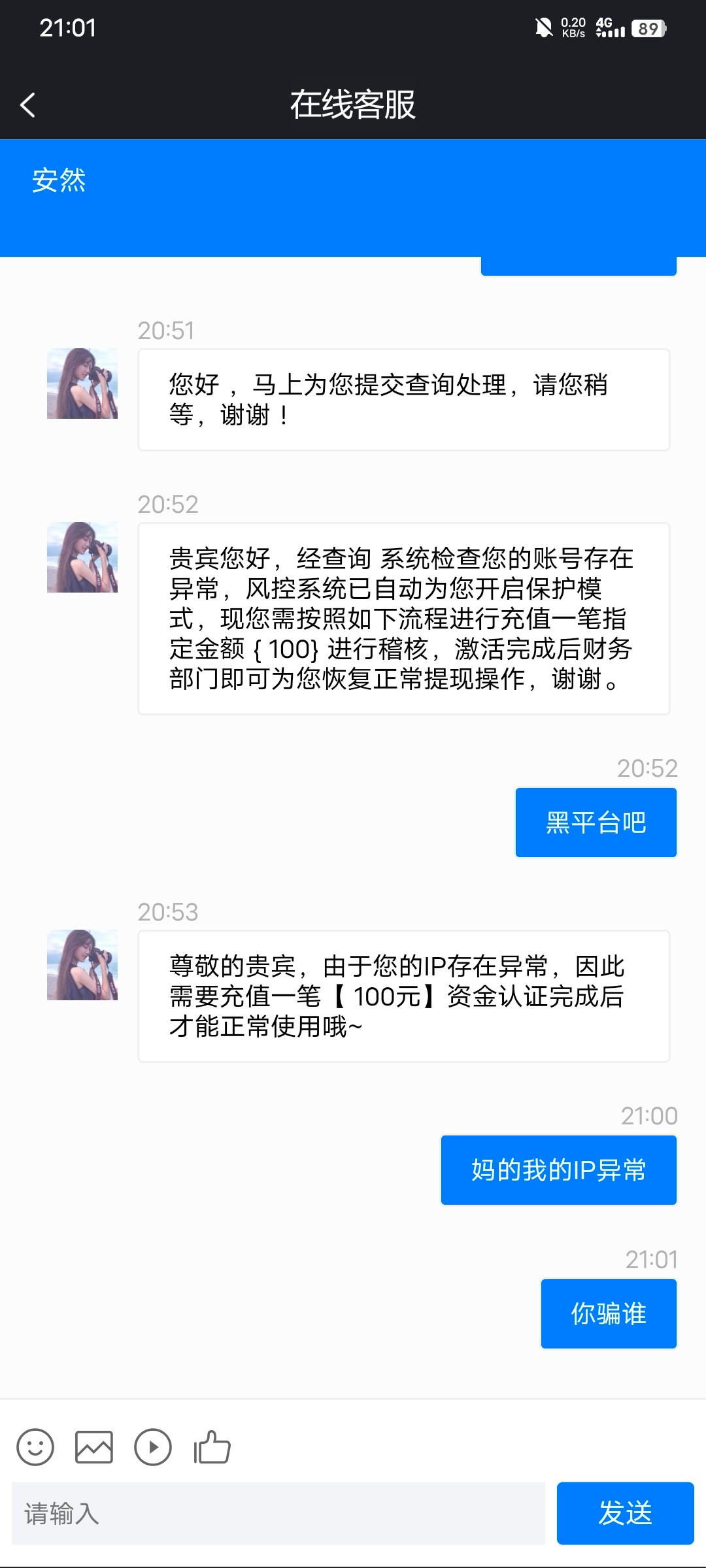Tap the back arrow to exit chat
The height and width of the screenshot is (1568, 706).
28,105
